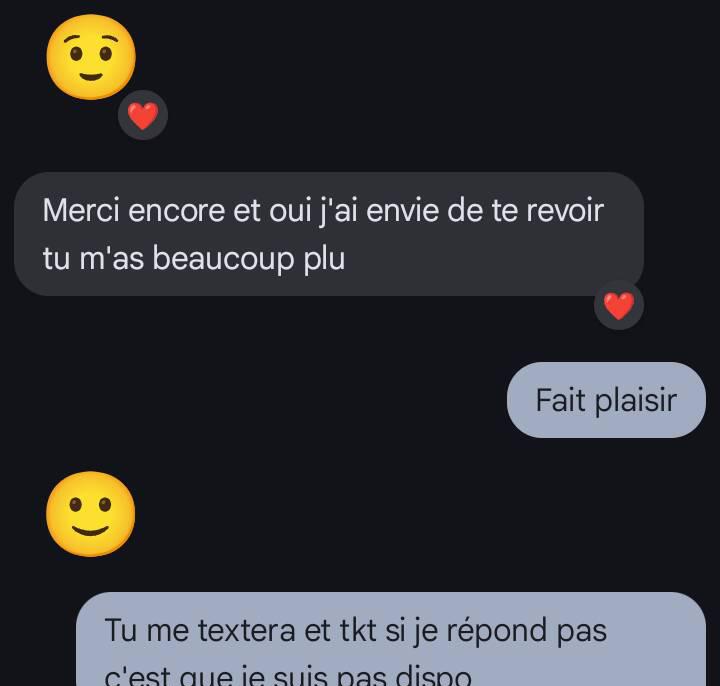Open the heart reaction on "Merci encore" message
This screenshot has height=686, width=720.
point(619,305)
